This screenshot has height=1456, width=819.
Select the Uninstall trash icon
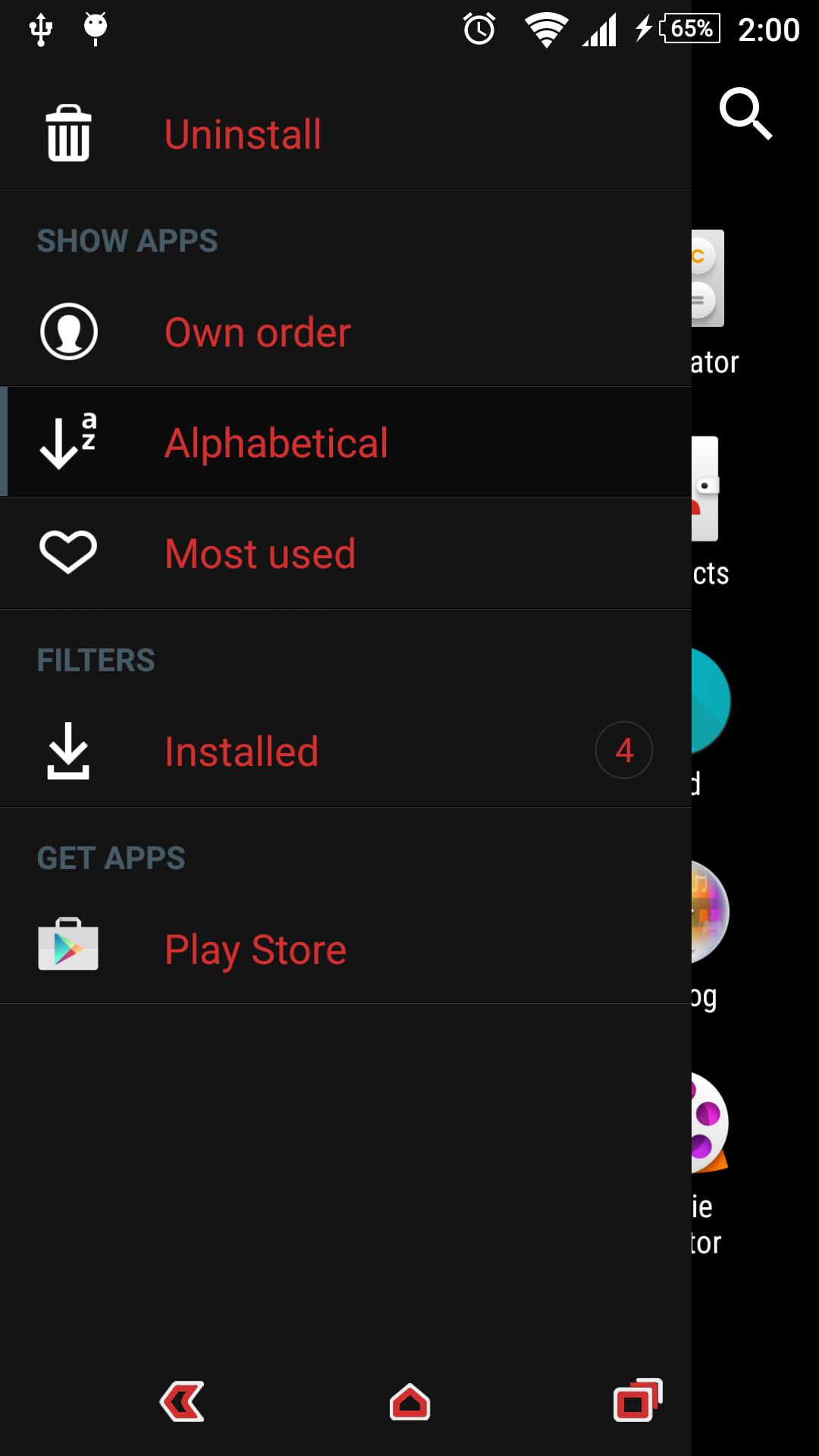[x=68, y=133]
